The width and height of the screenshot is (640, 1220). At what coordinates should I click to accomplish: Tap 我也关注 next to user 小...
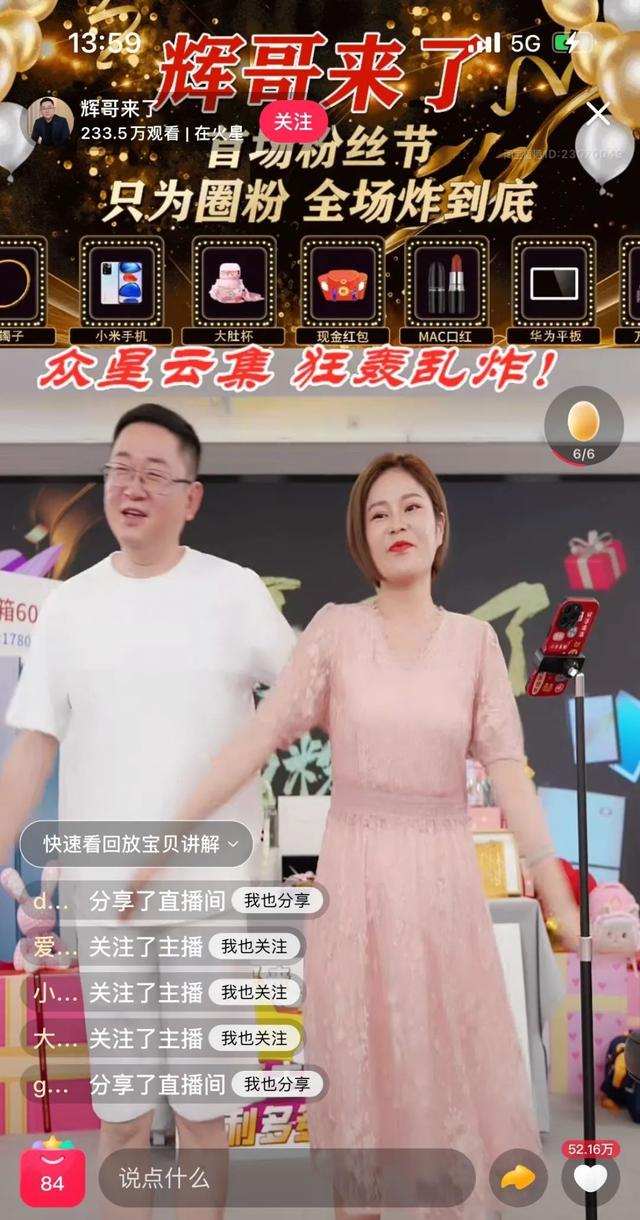coord(254,992)
